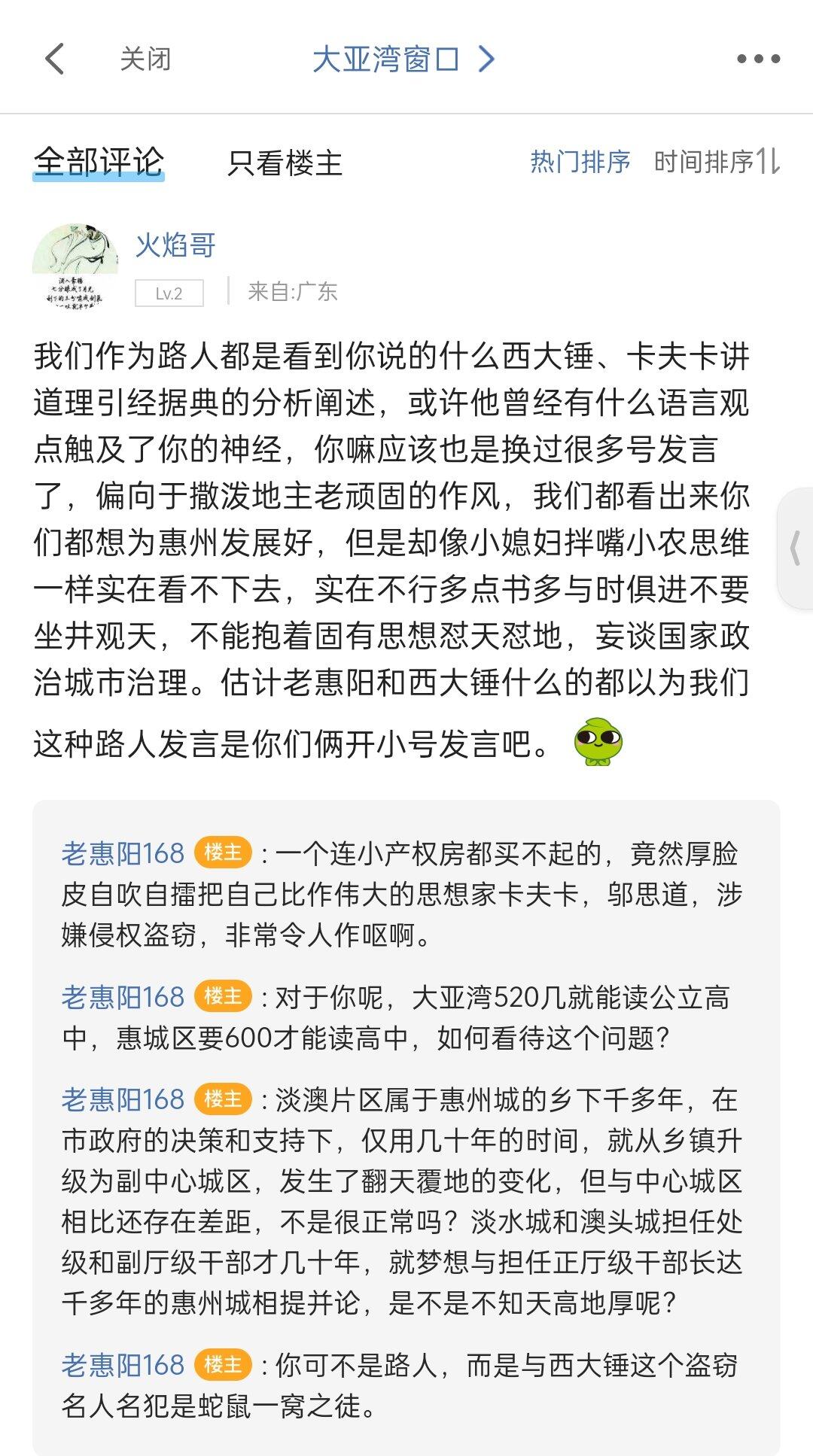Switch to the 全部评论 tab
Image resolution: width=813 pixels, height=1456 pixels.
coord(99,162)
